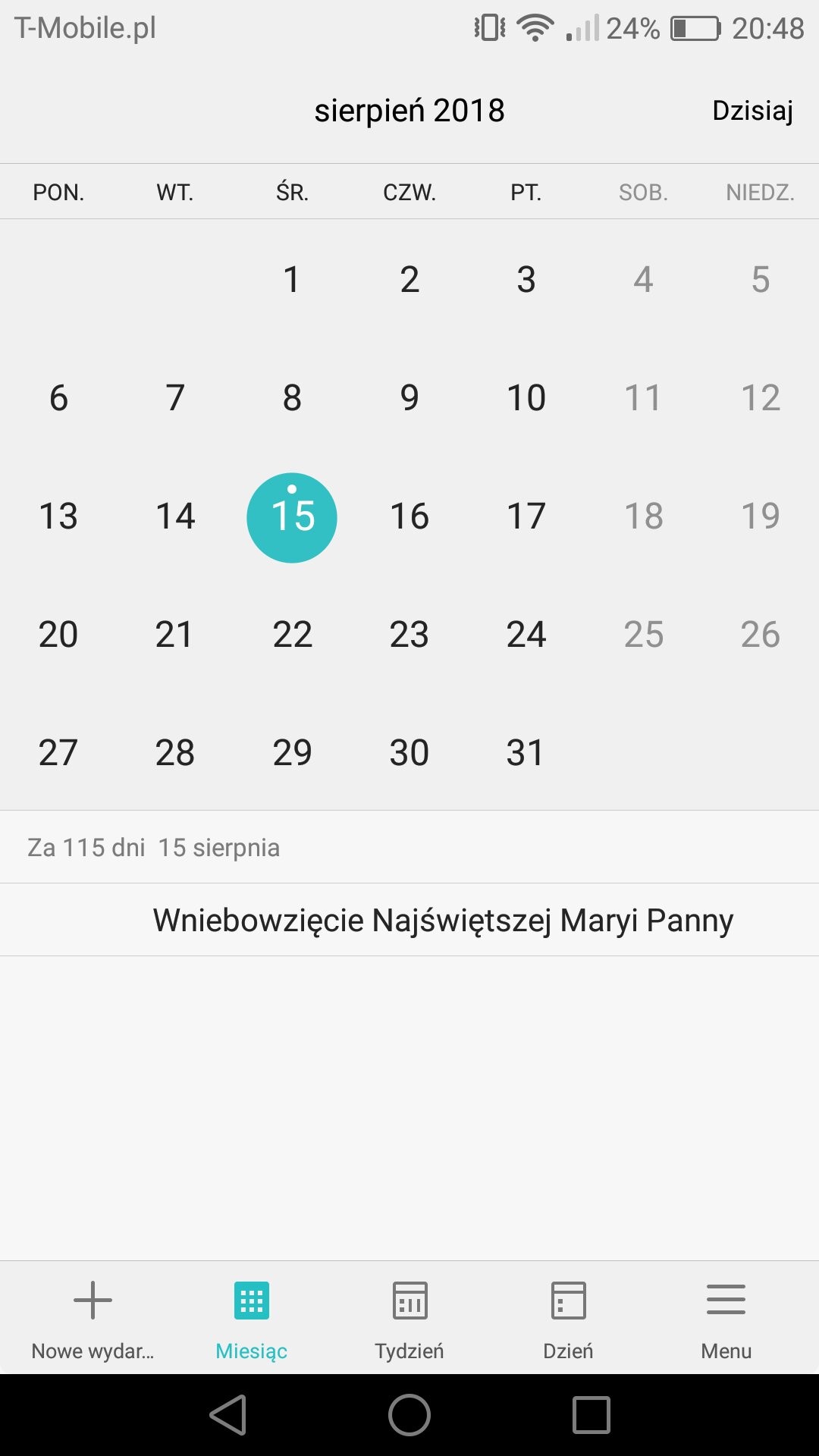
Task: Switch to the Tydzień view
Action: coord(409,1318)
